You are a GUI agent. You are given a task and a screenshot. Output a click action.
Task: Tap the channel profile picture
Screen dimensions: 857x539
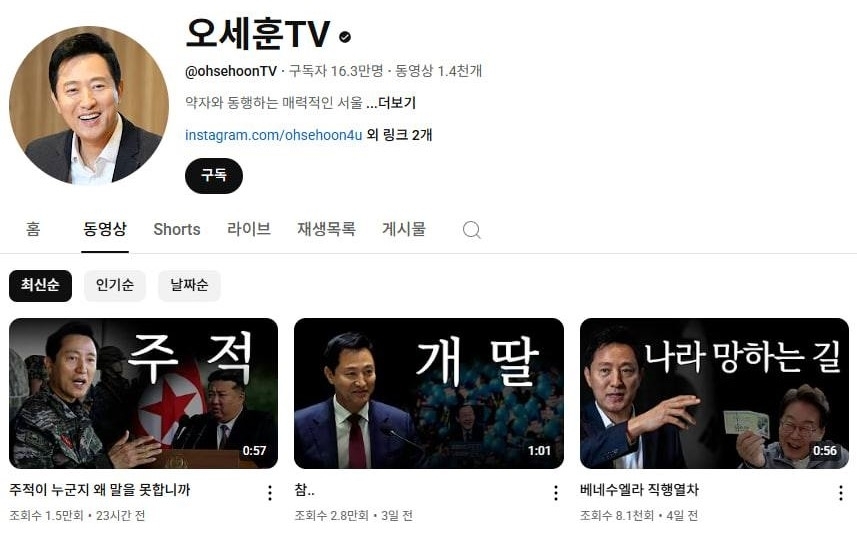89,105
